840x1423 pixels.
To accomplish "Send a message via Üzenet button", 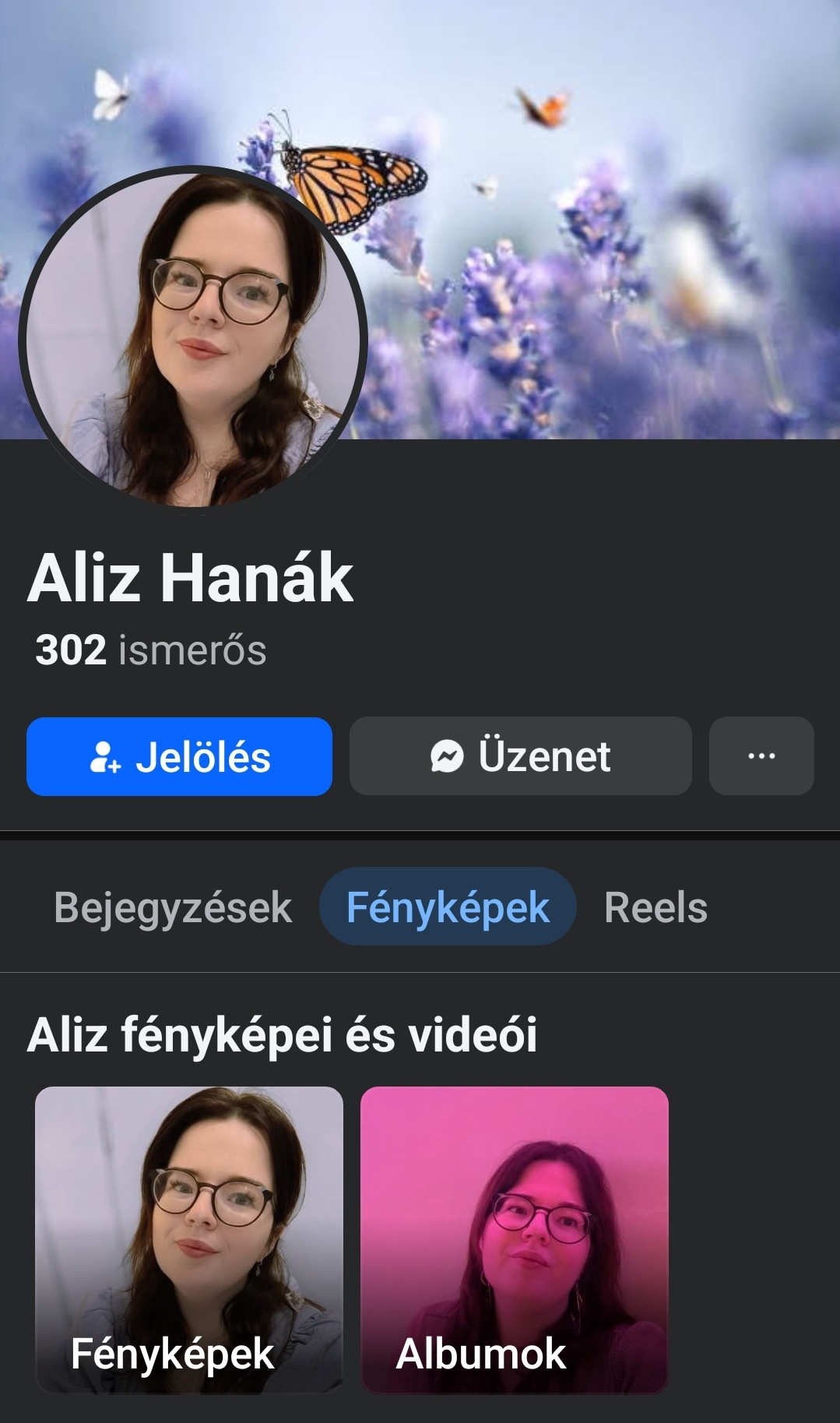I will [520, 756].
